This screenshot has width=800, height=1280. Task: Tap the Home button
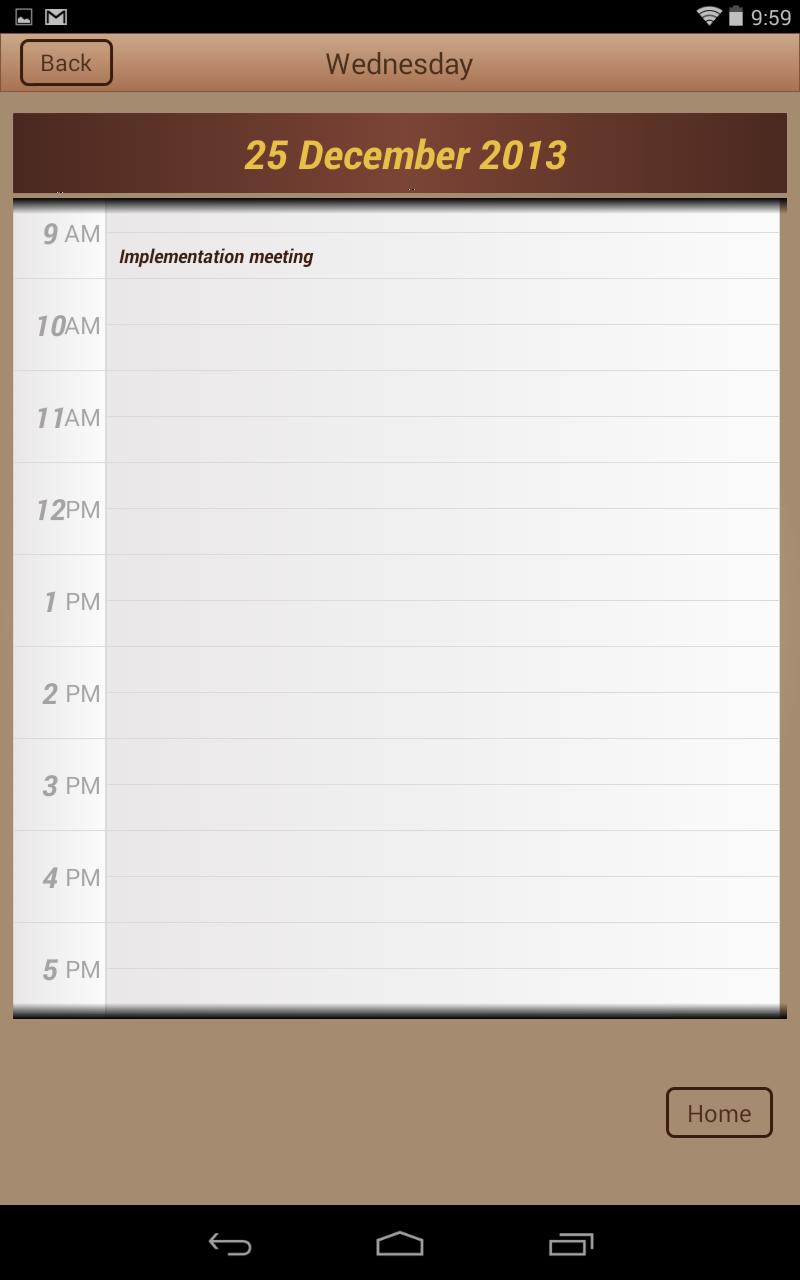(x=719, y=1113)
